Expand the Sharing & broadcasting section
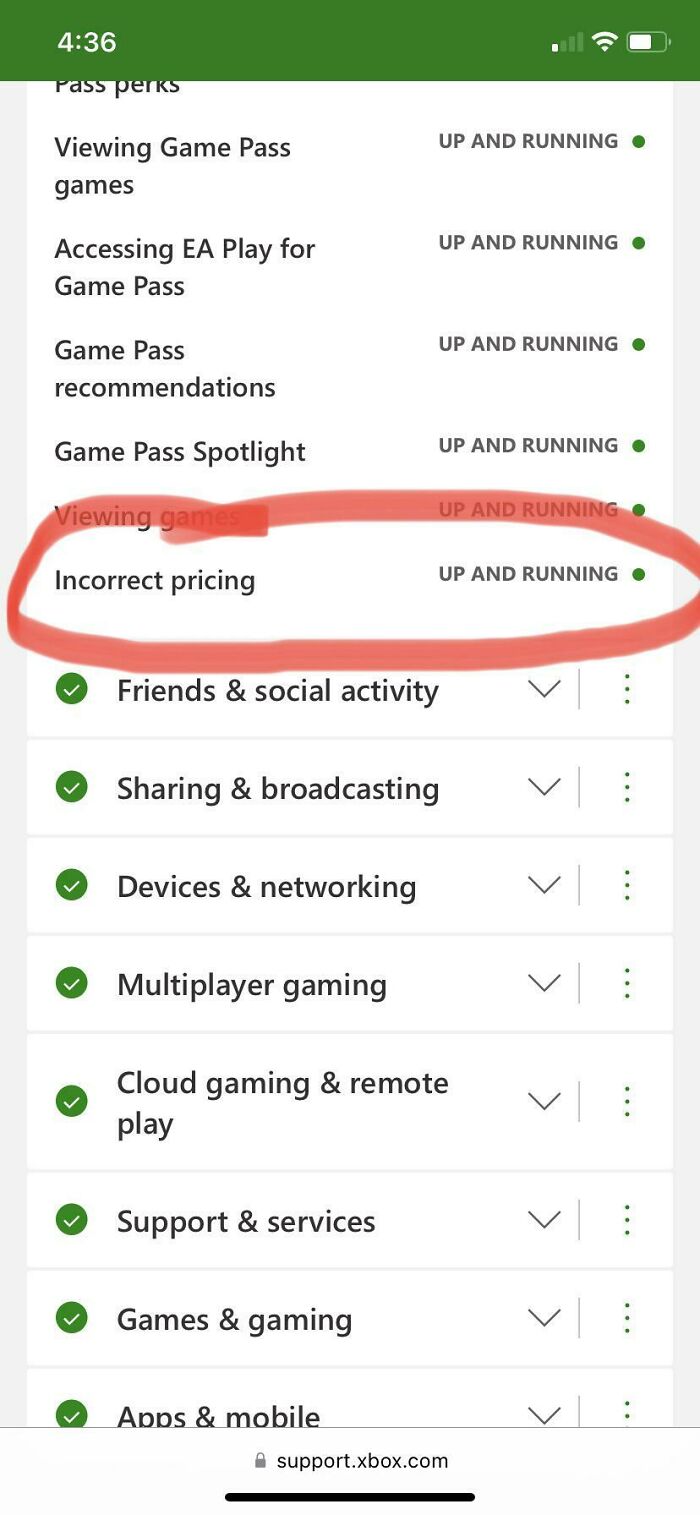This screenshot has width=700, height=1515. point(544,788)
